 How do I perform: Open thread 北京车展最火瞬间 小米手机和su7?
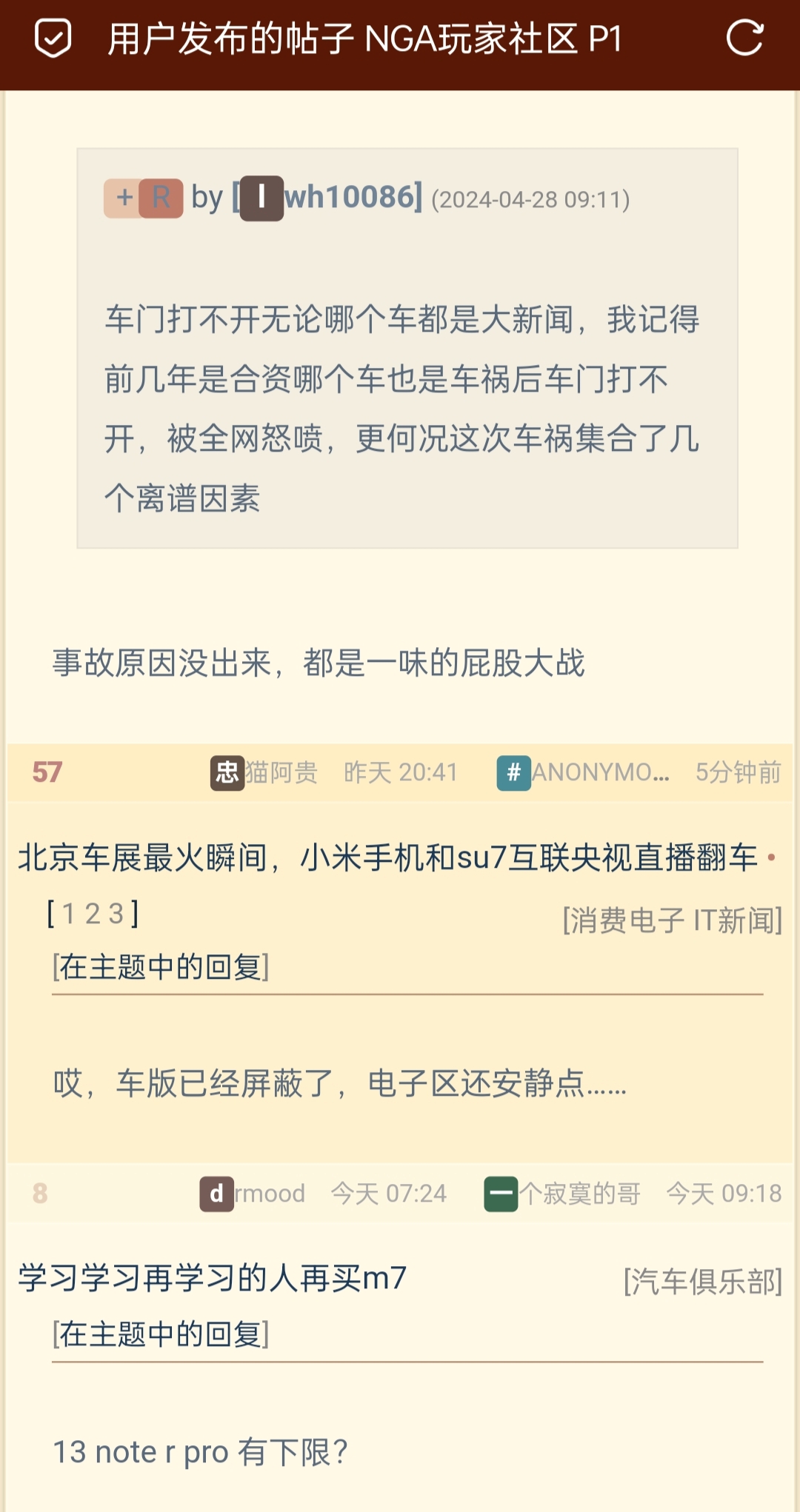click(x=387, y=857)
